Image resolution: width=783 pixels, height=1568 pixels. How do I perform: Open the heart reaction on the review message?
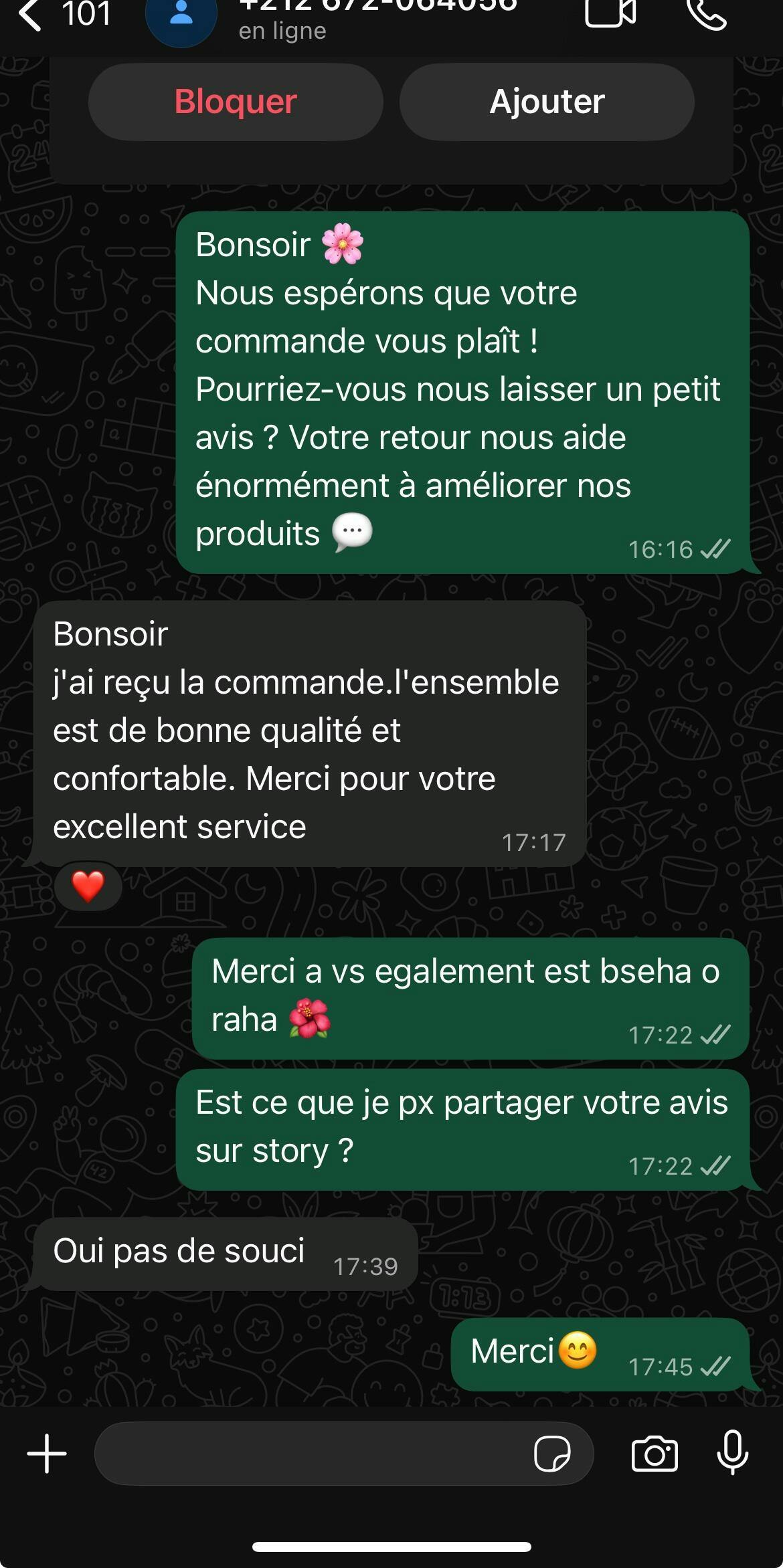[x=88, y=886]
